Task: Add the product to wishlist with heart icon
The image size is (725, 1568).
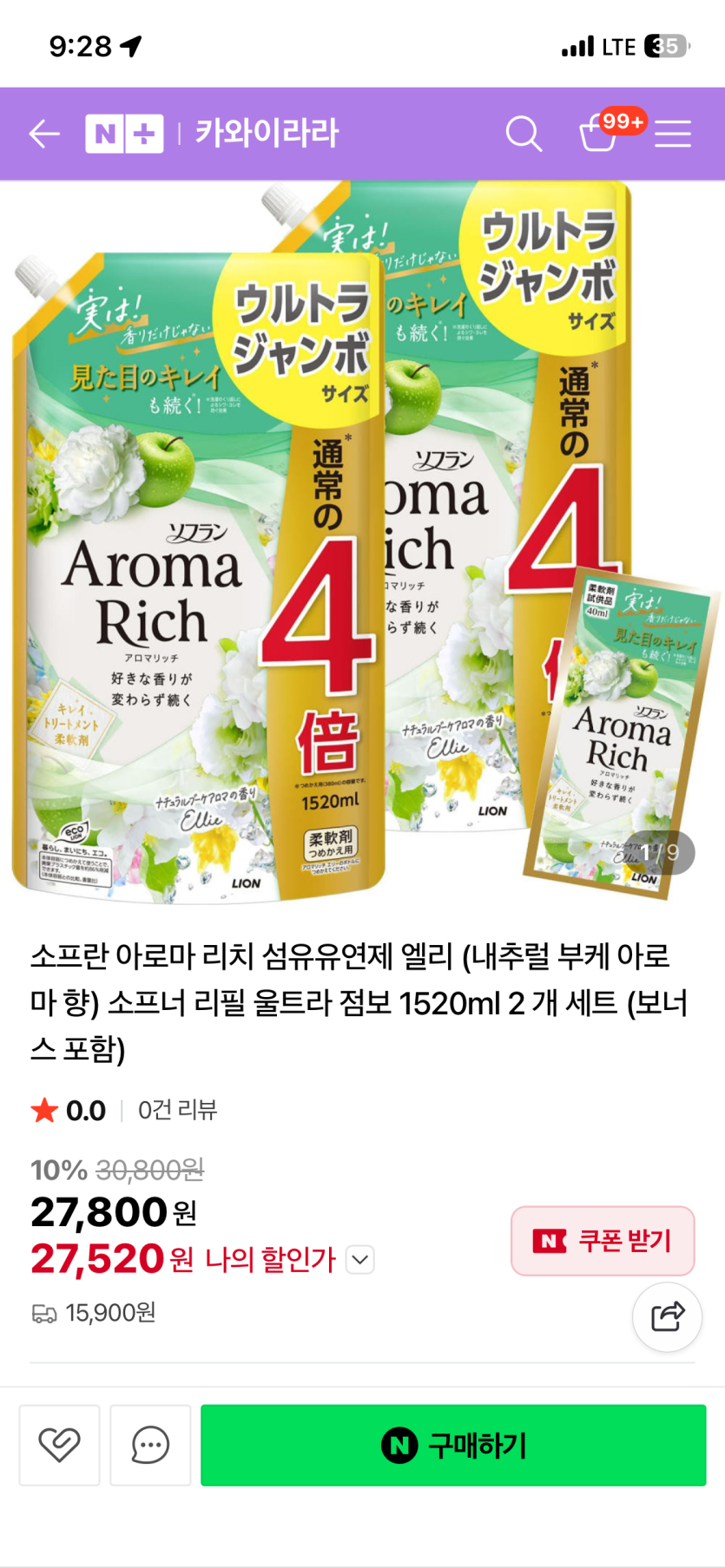Action: point(59,1445)
